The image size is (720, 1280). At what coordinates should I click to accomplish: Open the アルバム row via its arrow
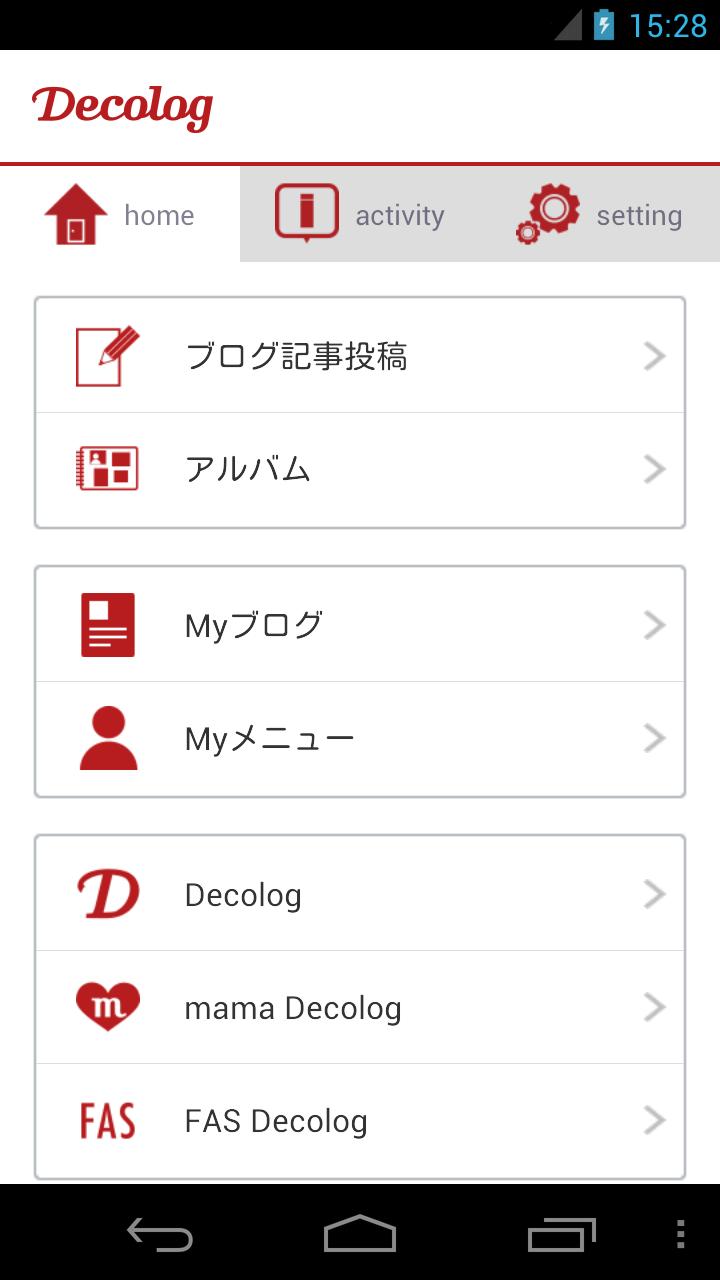tap(655, 468)
